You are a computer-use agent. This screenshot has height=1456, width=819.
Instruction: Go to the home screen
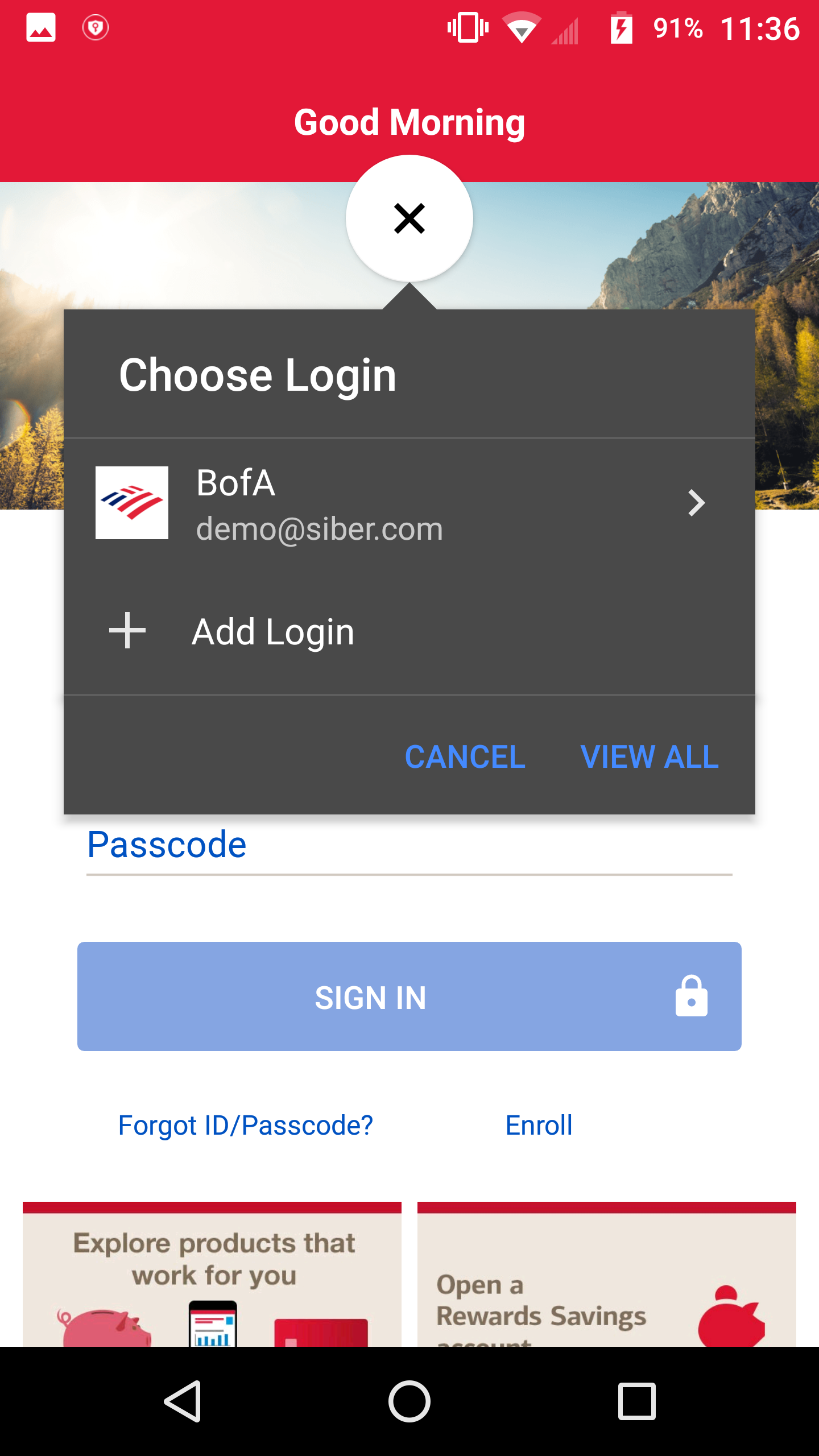(x=409, y=1401)
